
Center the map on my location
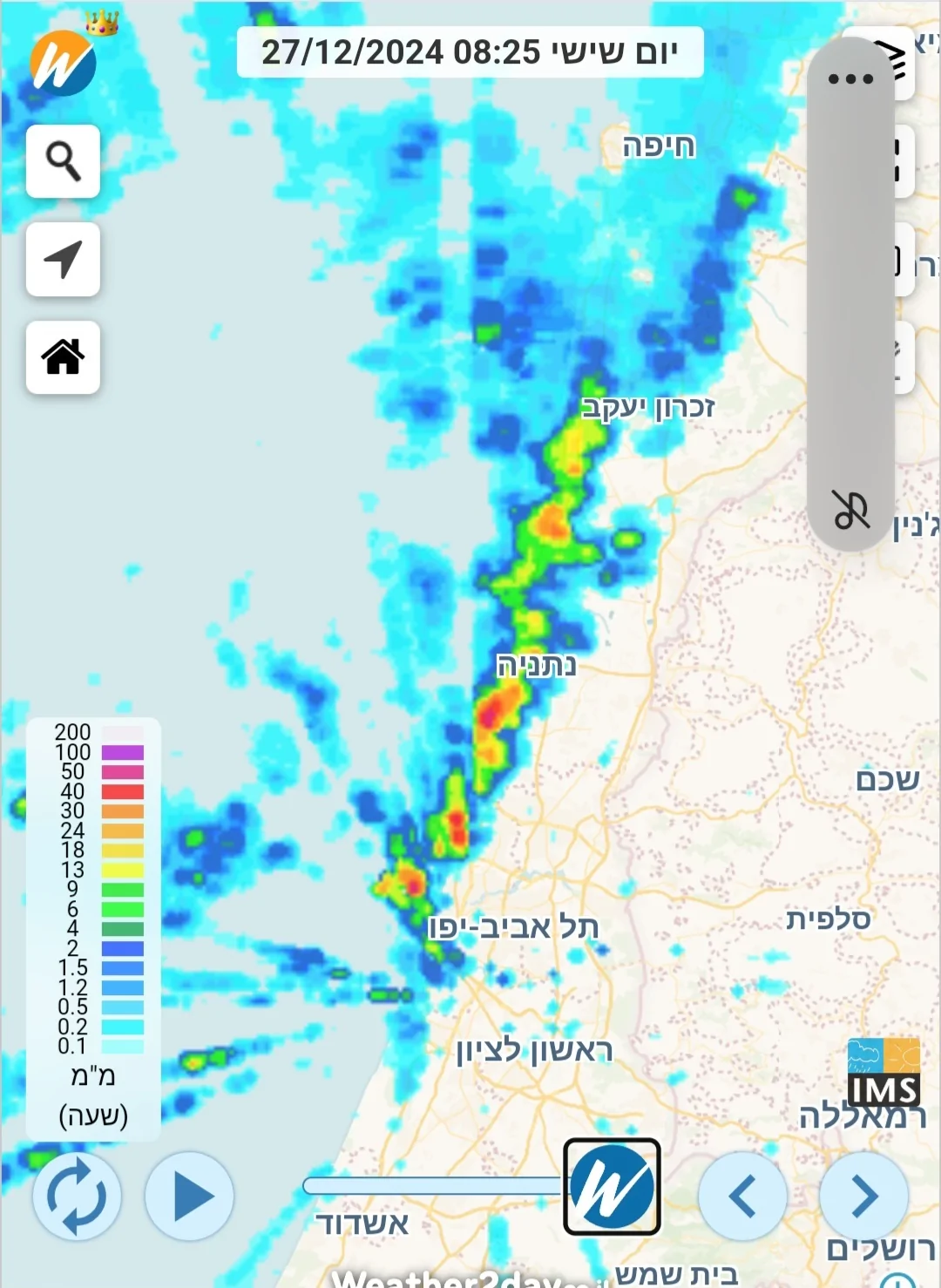[63, 259]
